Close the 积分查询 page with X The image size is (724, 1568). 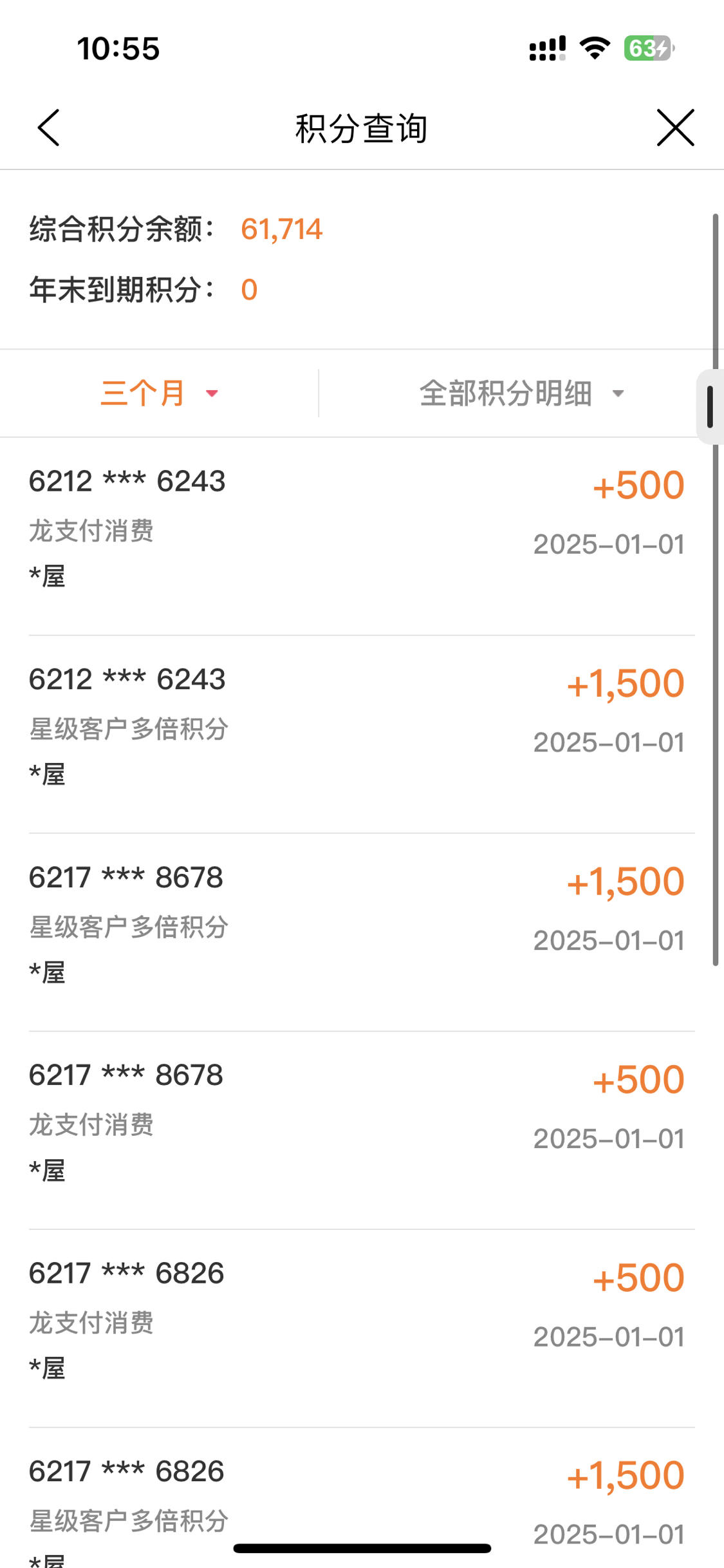[675, 128]
